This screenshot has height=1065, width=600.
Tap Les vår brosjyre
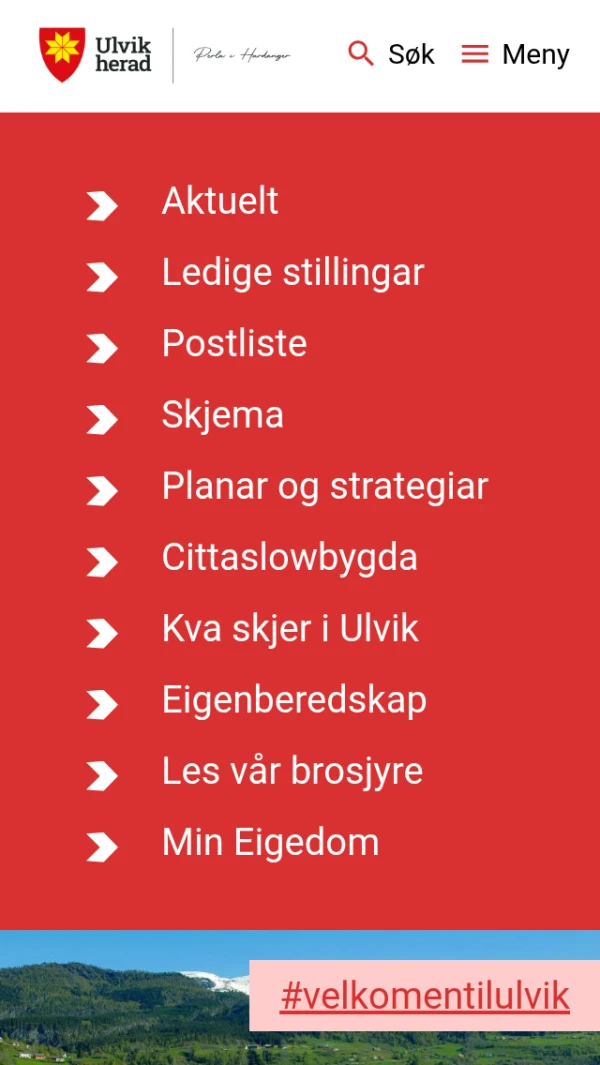point(292,771)
